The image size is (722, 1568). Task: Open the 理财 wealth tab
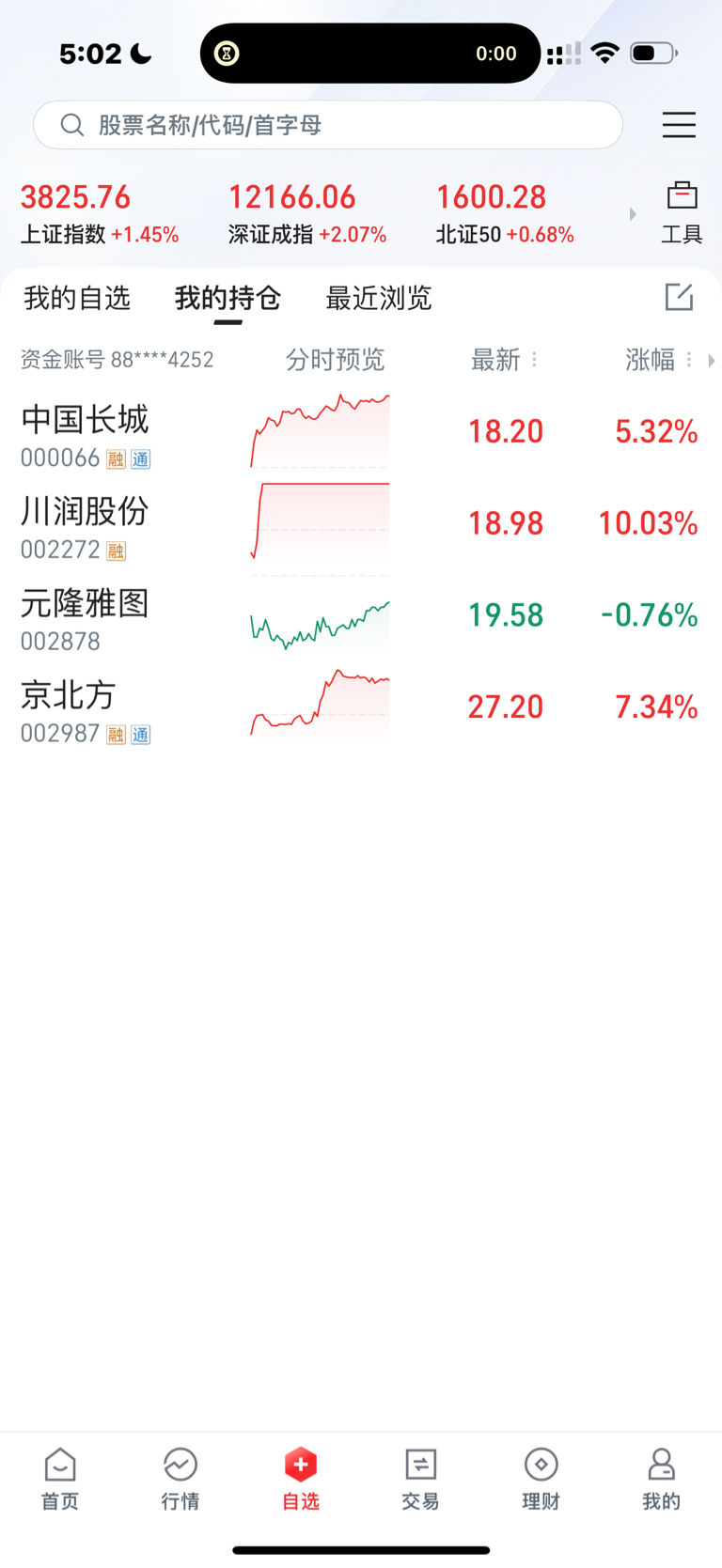[x=541, y=1479]
